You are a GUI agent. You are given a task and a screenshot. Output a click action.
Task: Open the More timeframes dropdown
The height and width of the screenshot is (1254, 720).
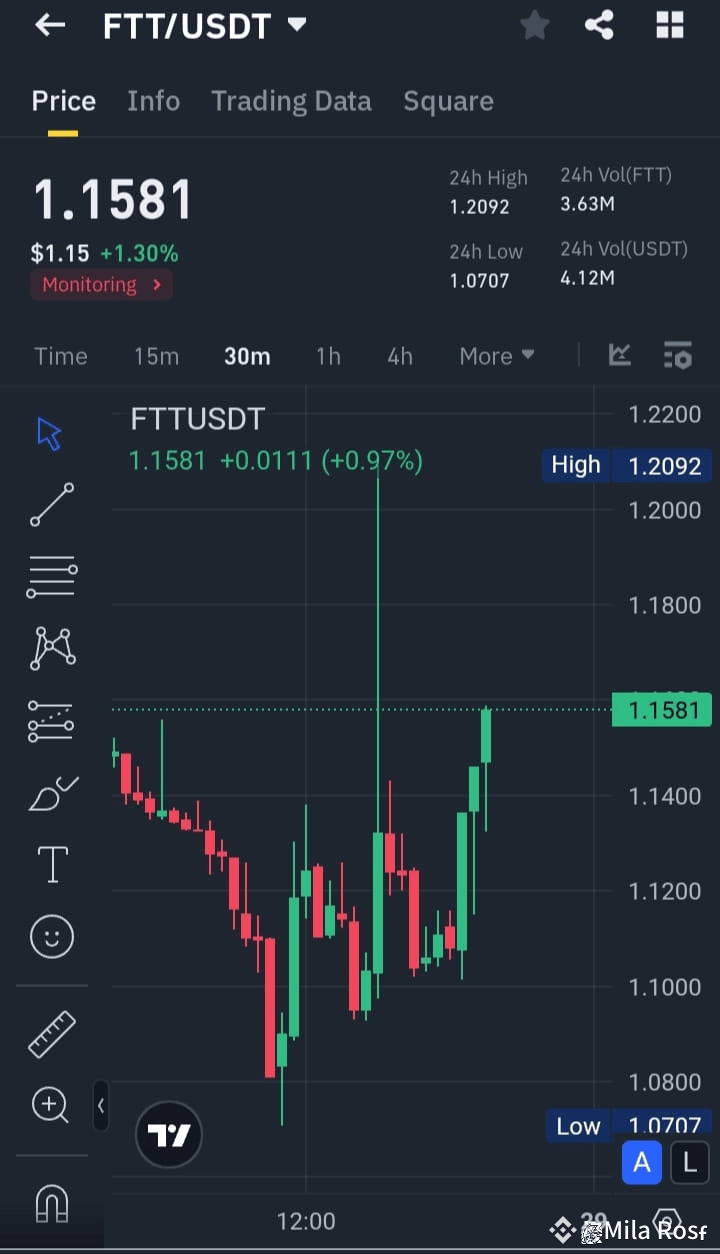click(496, 355)
